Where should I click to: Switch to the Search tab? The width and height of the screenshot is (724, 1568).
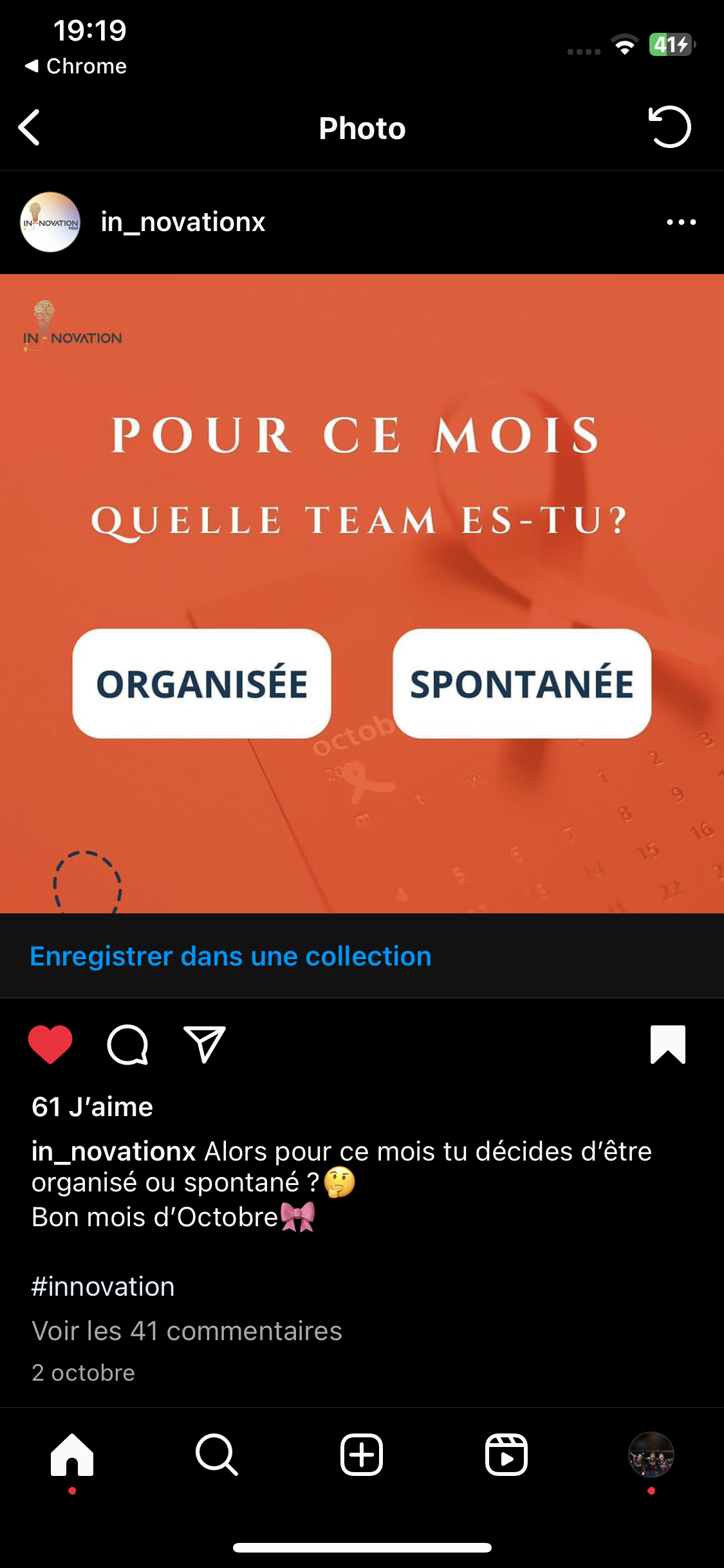point(217,1455)
